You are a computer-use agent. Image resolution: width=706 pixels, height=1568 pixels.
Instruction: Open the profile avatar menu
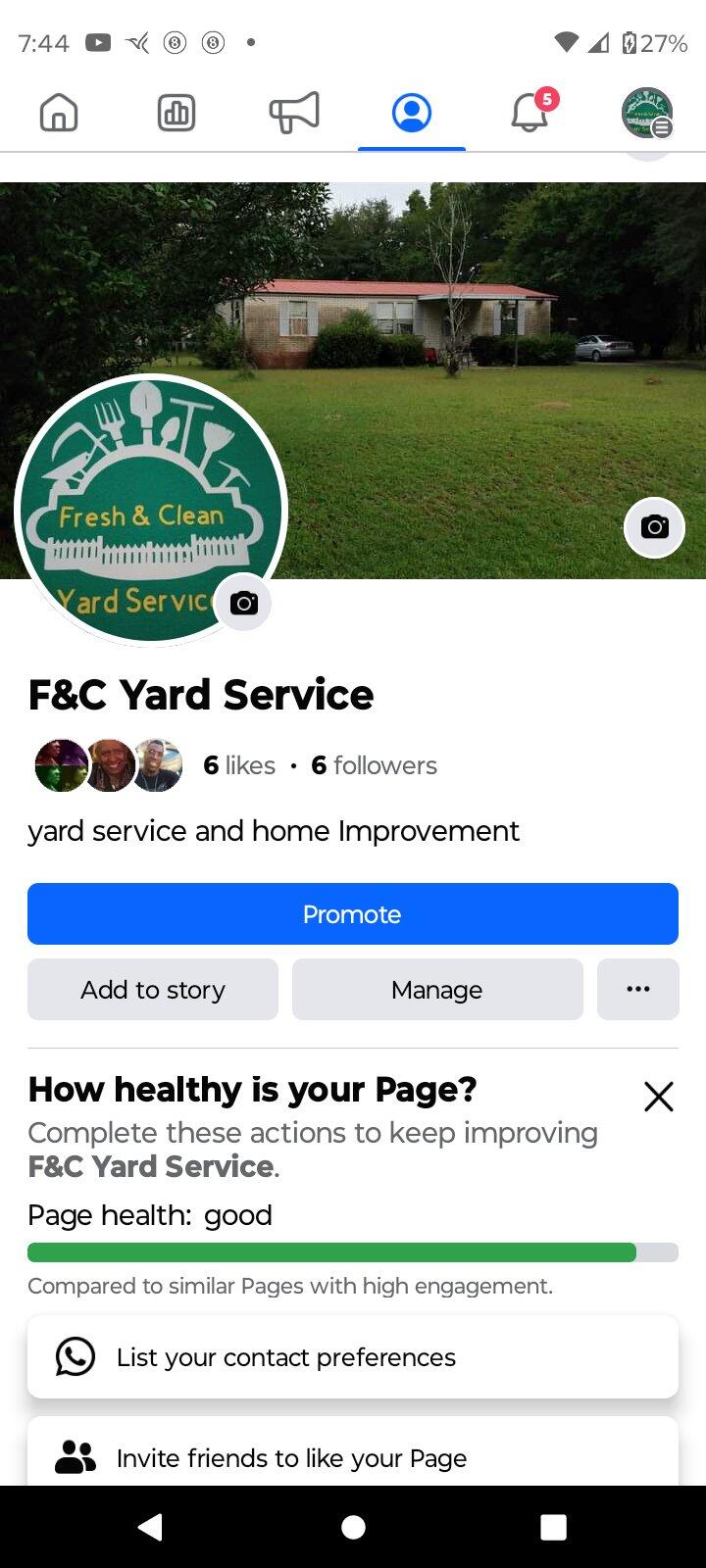(x=646, y=112)
